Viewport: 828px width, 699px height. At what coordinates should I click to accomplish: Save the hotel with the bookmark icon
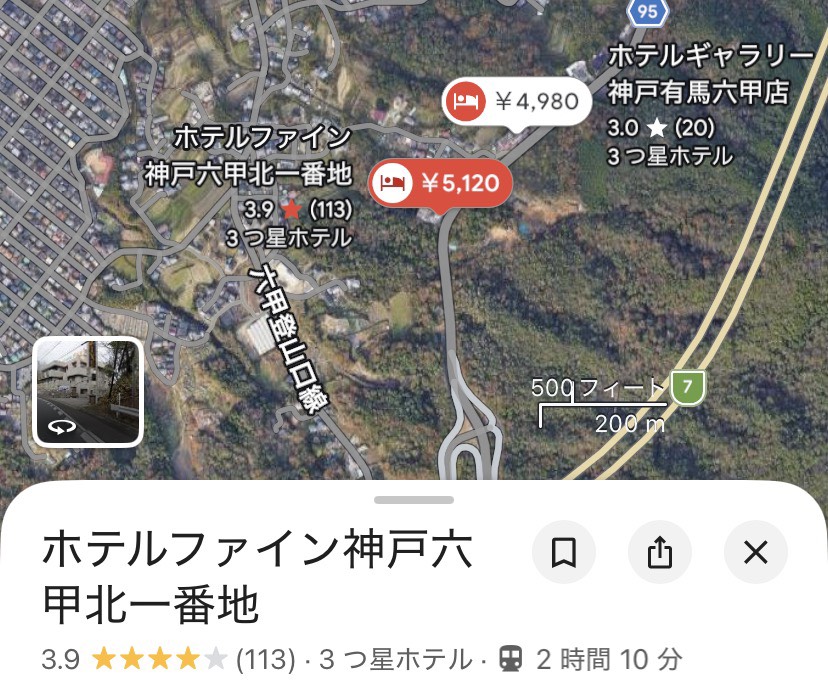point(563,552)
